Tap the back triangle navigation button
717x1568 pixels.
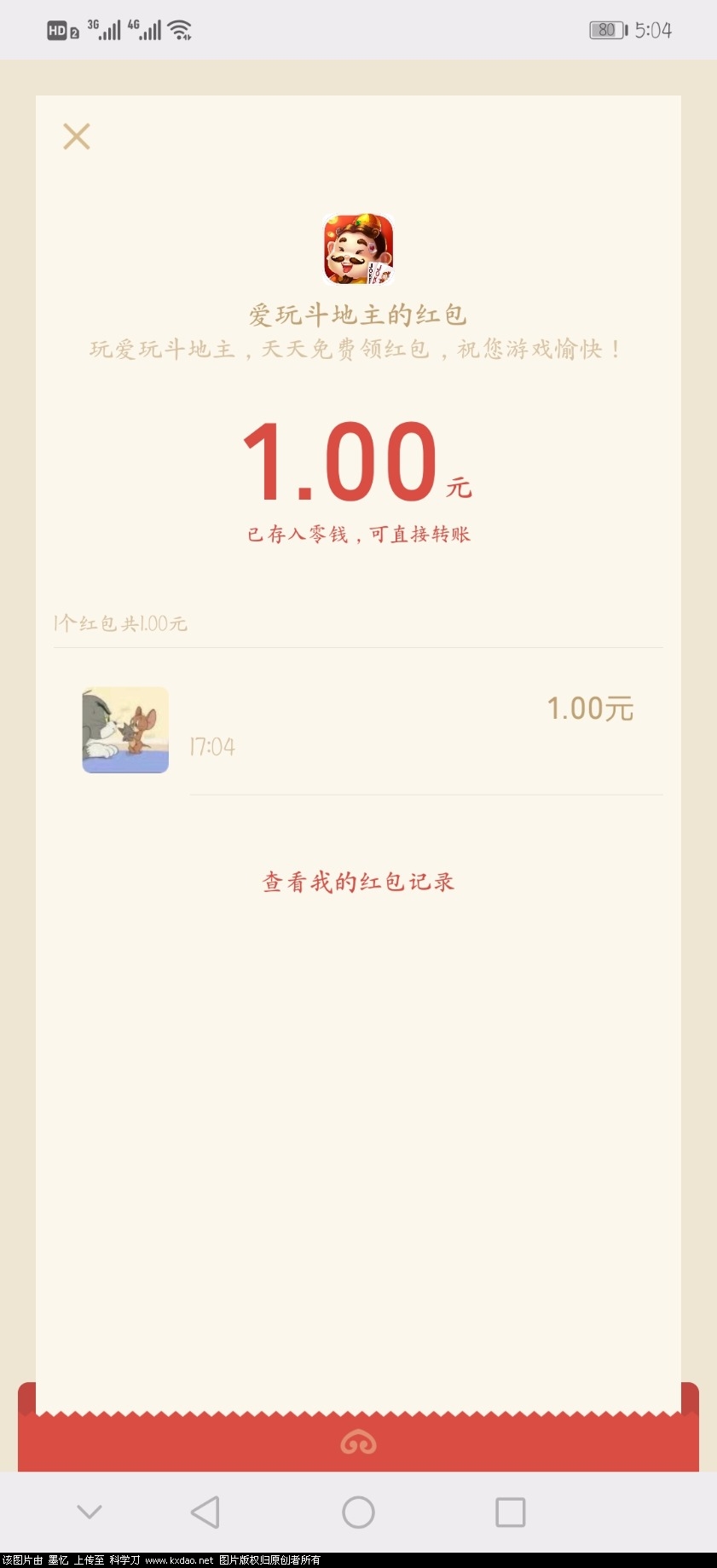pos(203,1511)
